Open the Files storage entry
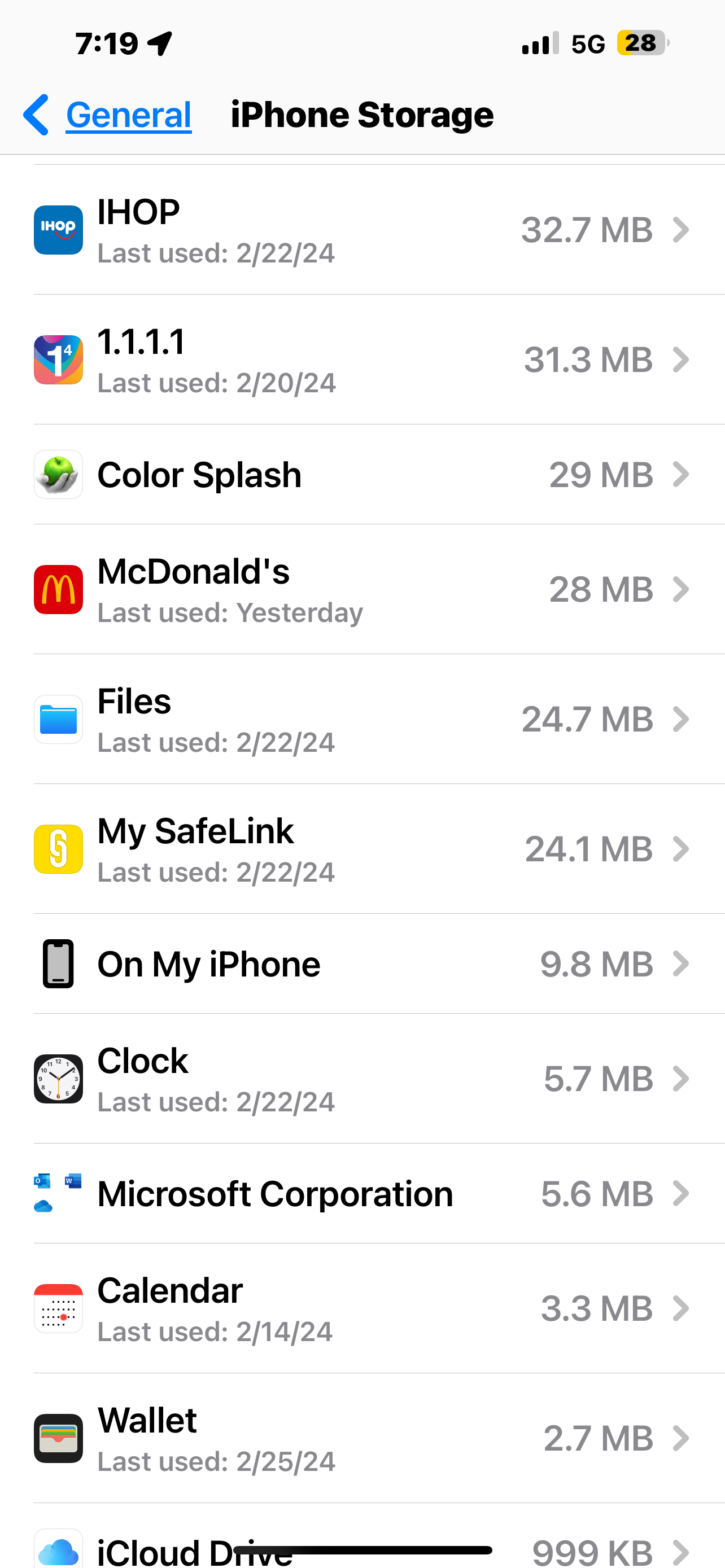This screenshot has width=725, height=1568. [x=362, y=719]
